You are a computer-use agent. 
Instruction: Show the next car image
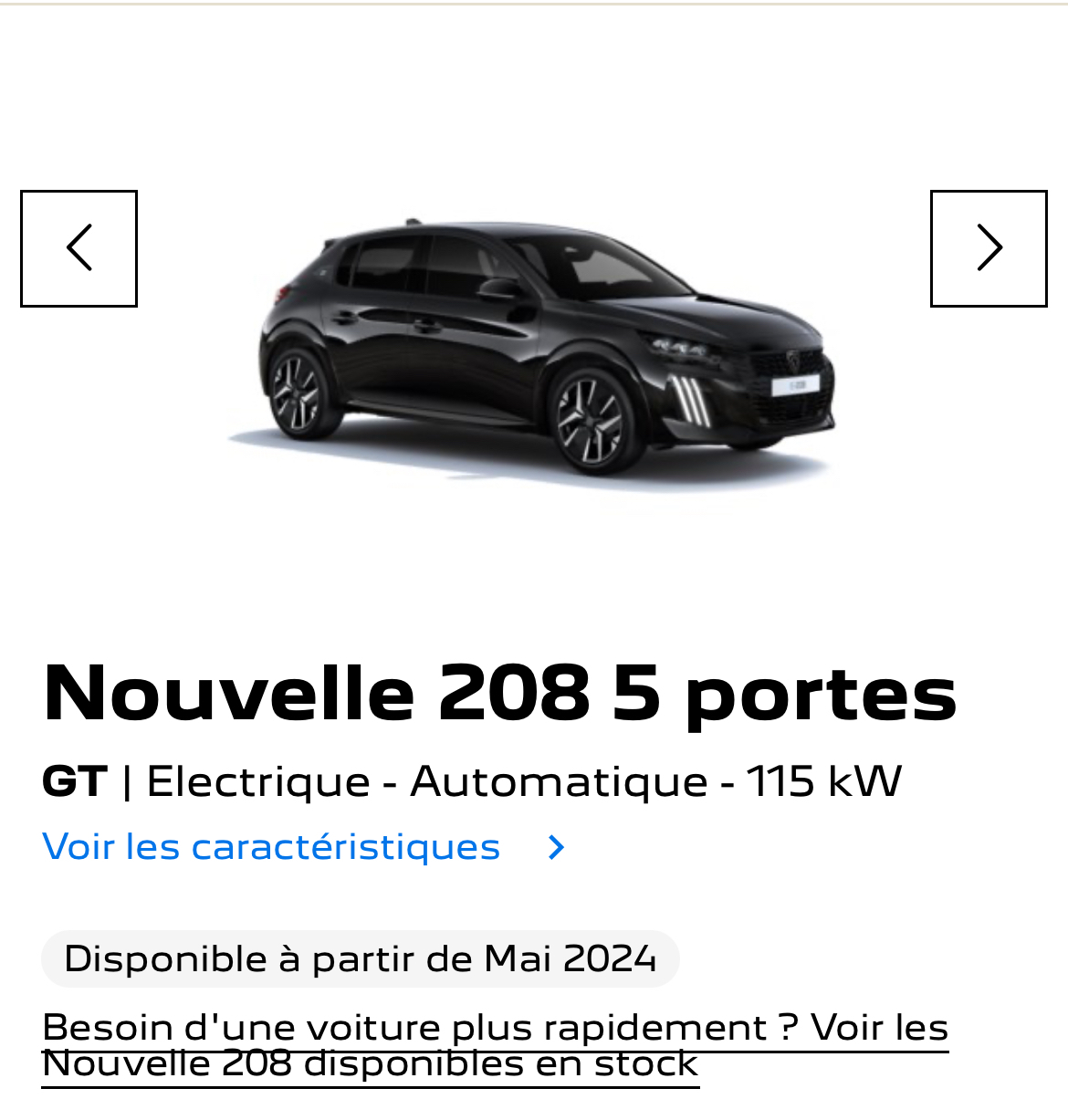(x=989, y=248)
